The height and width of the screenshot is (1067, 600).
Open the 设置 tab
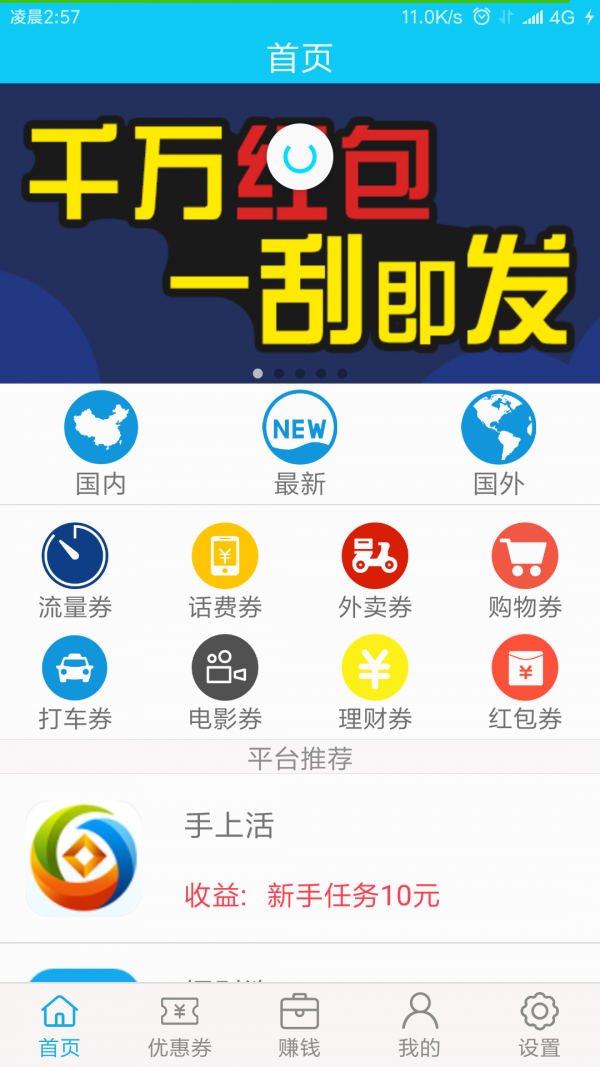[x=540, y=1025]
